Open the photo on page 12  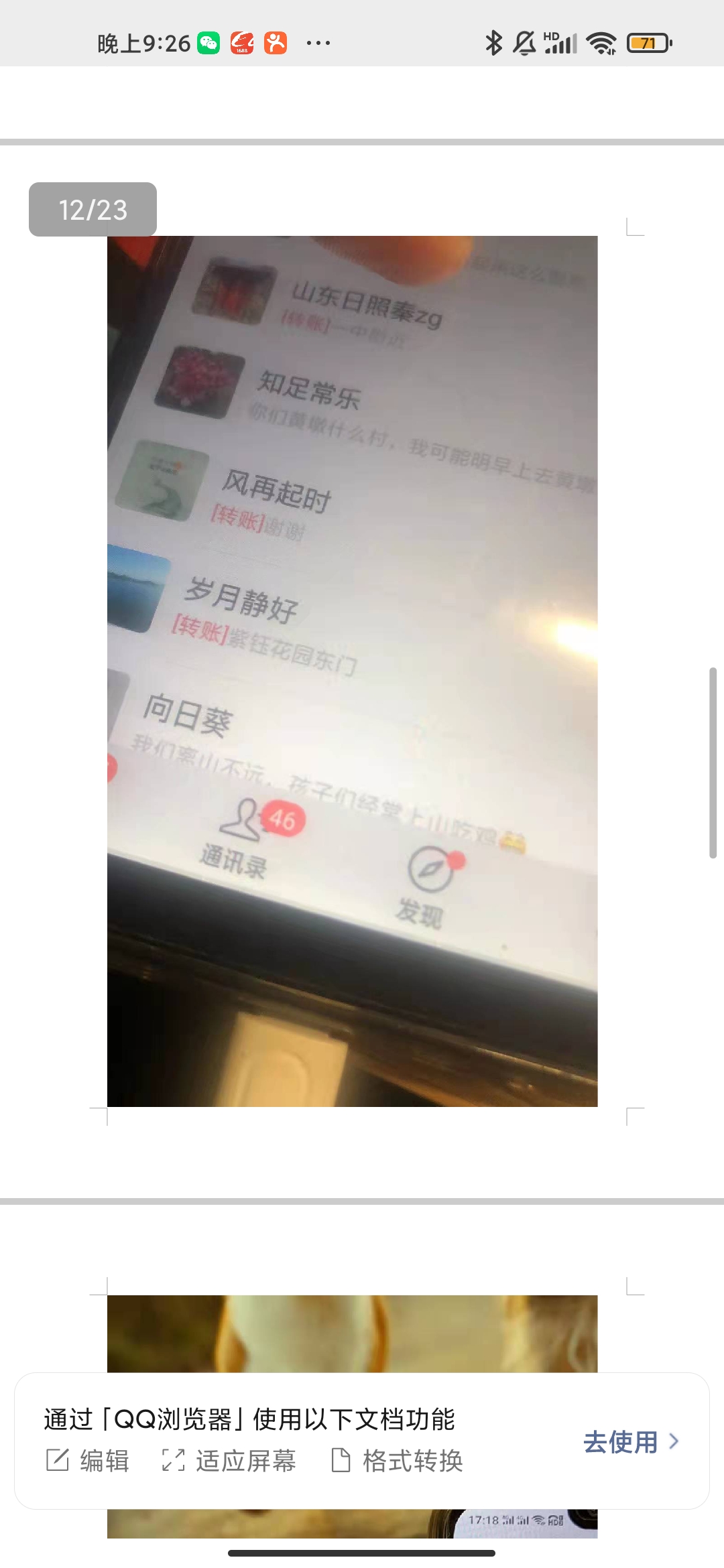352,671
